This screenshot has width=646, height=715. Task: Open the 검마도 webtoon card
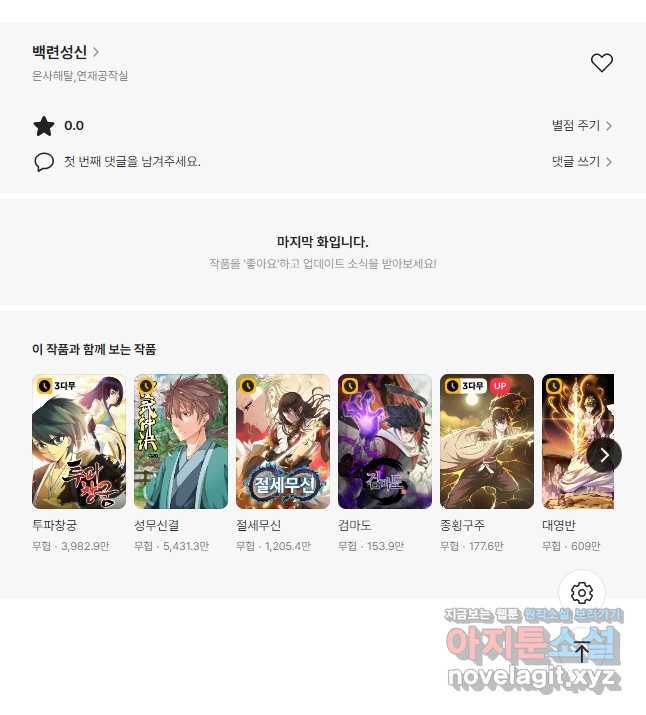(x=385, y=442)
